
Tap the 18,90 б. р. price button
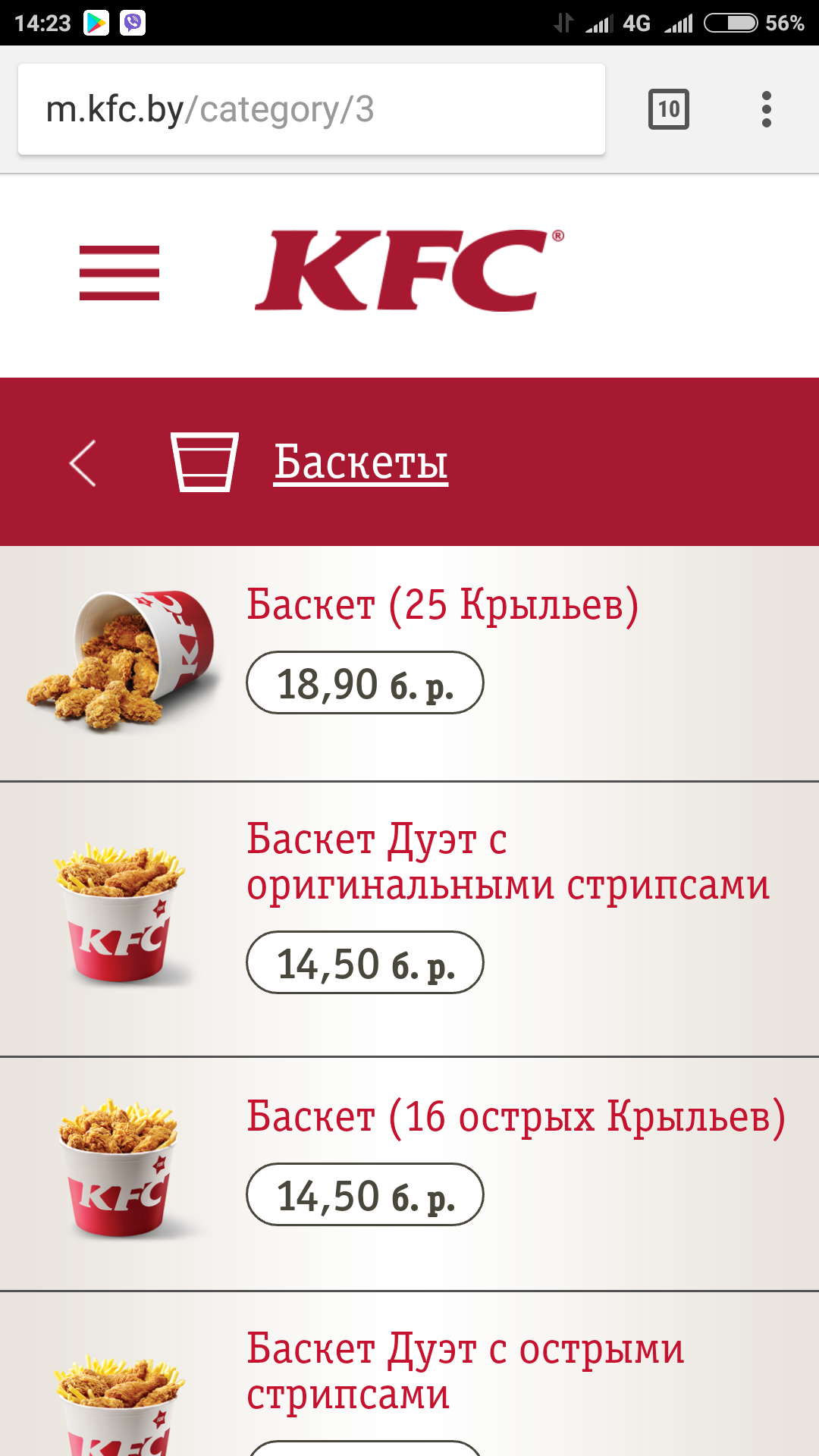(x=365, y=682)
